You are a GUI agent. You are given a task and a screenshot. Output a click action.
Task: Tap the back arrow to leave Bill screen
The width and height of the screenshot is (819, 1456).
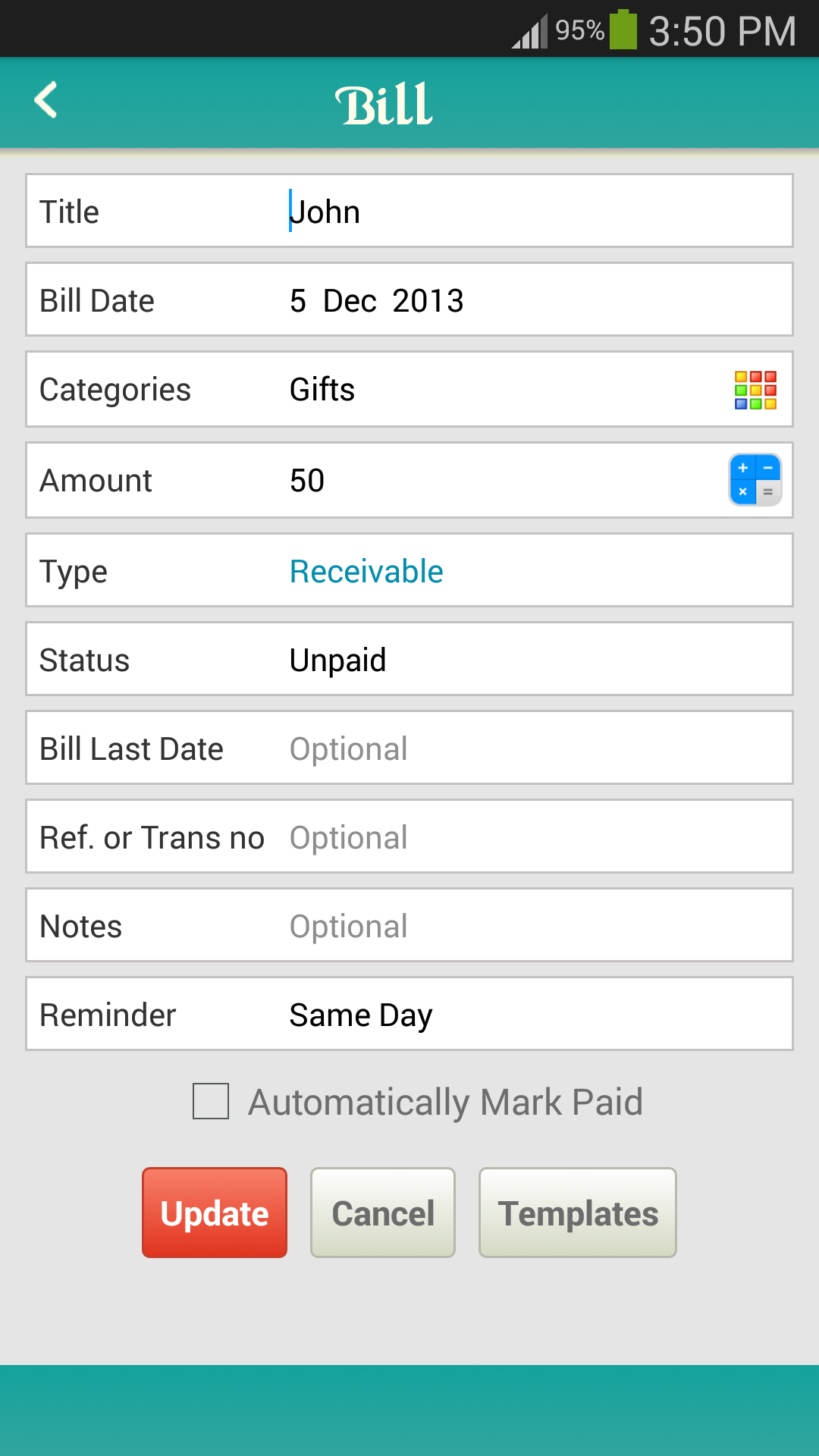click(45, 101)
